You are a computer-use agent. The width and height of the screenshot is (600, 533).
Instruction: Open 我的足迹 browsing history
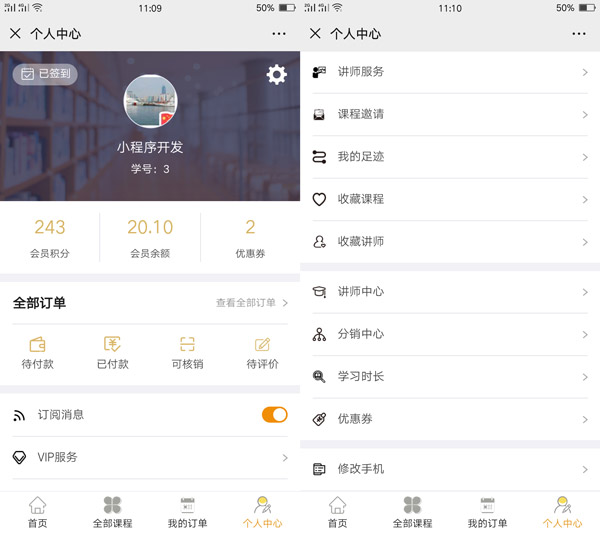pos(450,157)
